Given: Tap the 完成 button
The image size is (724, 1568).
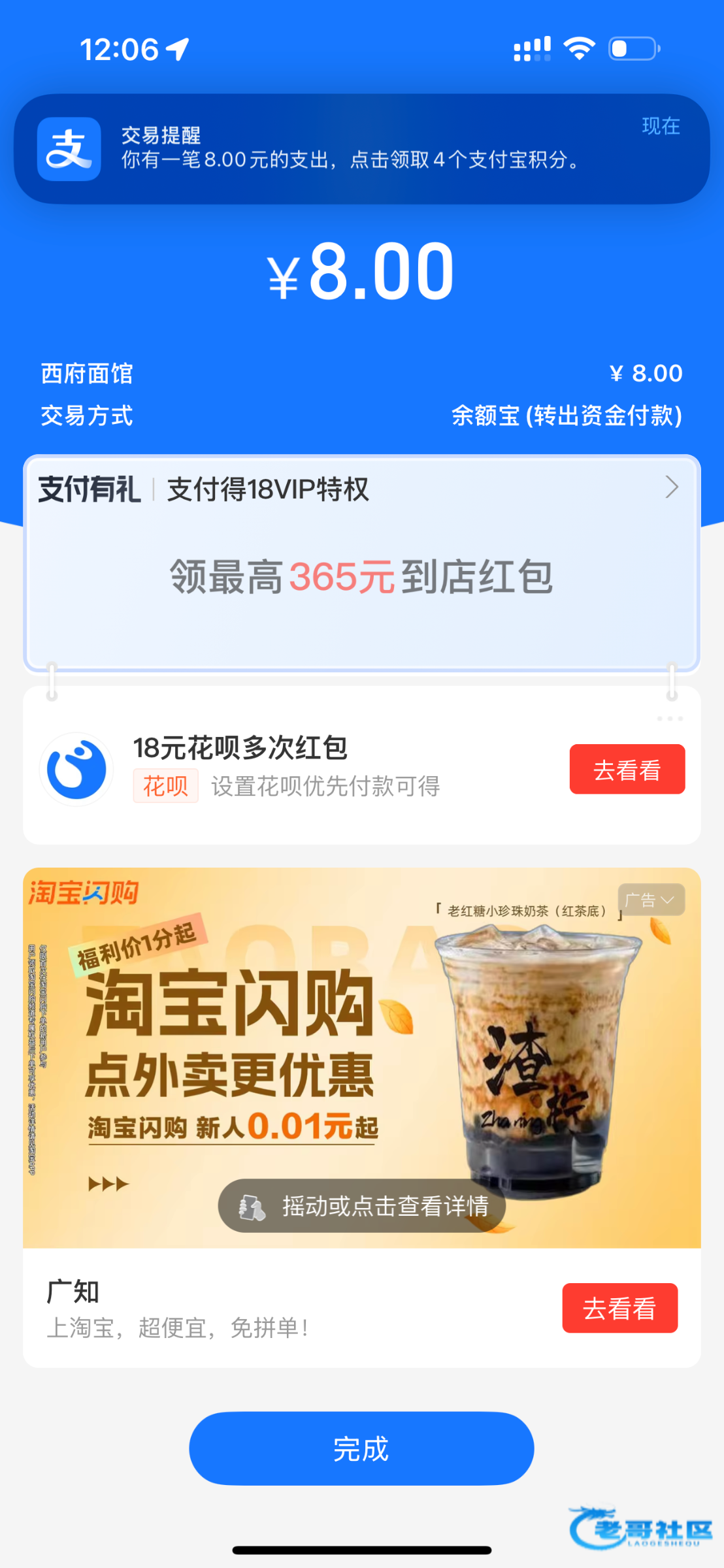Looking at the screenshot, I should point(361,1449).
